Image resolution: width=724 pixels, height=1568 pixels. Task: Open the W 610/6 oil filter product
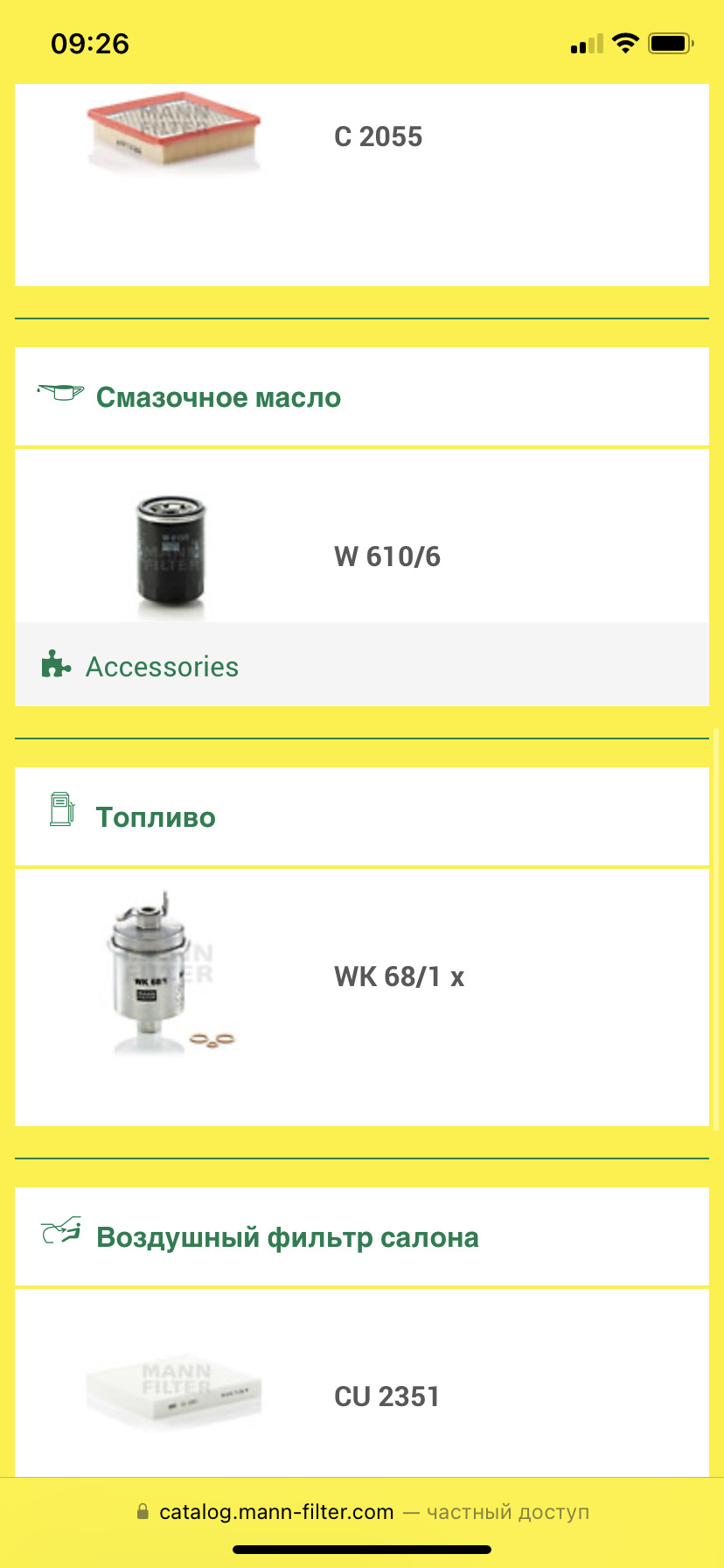click(386, 557)
